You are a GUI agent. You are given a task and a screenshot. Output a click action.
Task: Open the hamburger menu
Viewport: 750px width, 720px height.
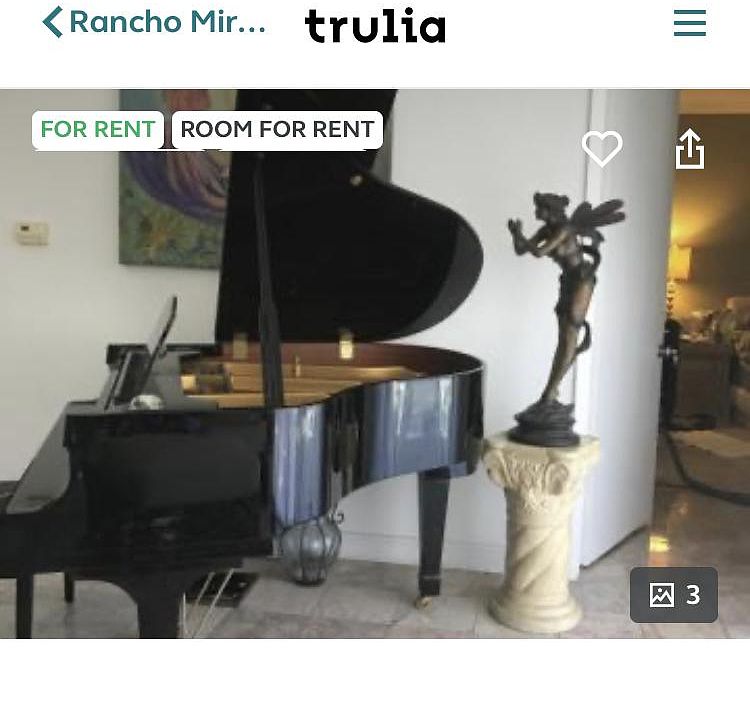(x=689, y=23)
